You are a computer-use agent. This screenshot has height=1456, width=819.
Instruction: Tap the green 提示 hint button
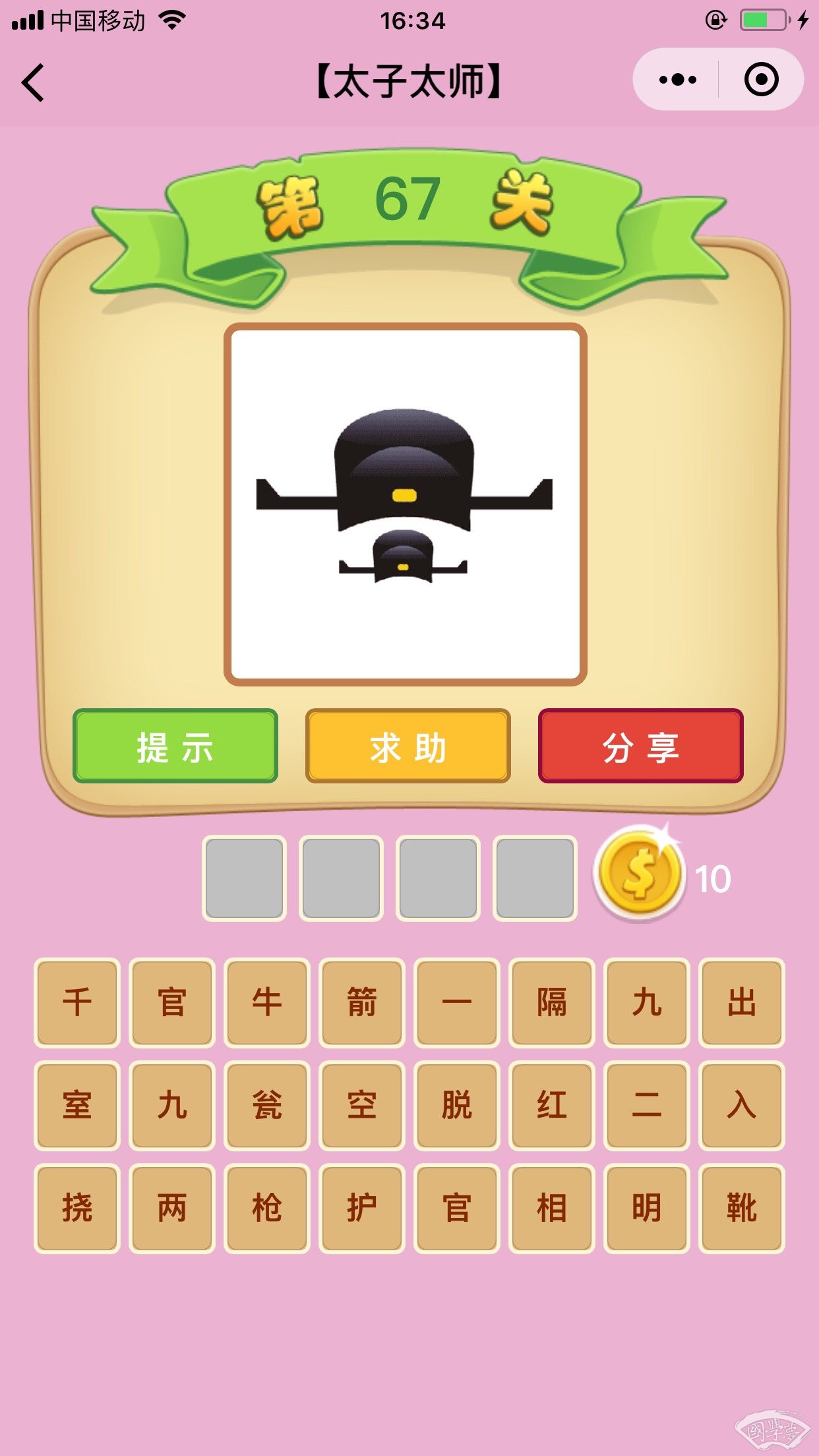coord(175,746)
